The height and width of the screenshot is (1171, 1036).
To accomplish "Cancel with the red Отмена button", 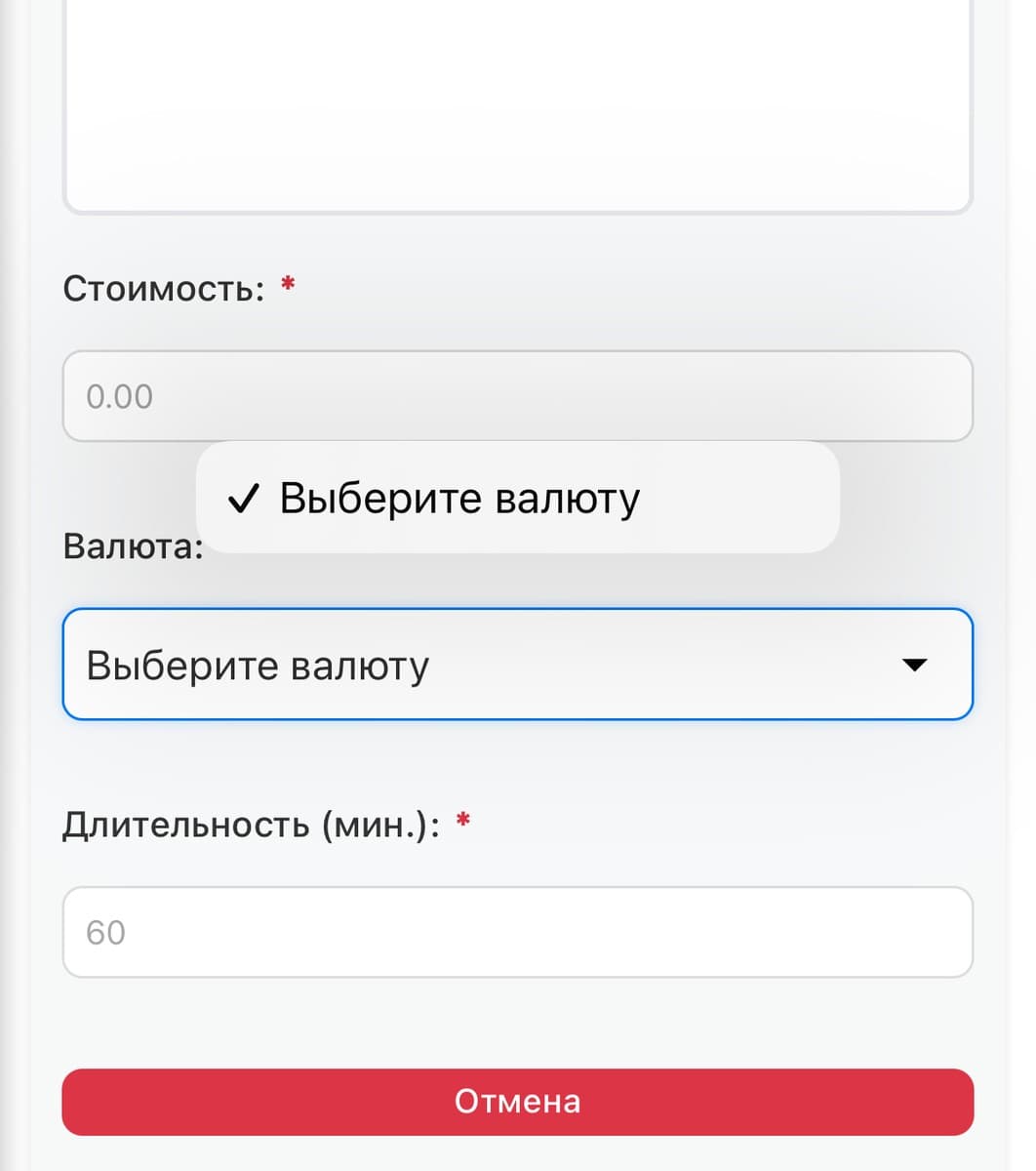I will pyautogui.click(x=517, y=1102).
